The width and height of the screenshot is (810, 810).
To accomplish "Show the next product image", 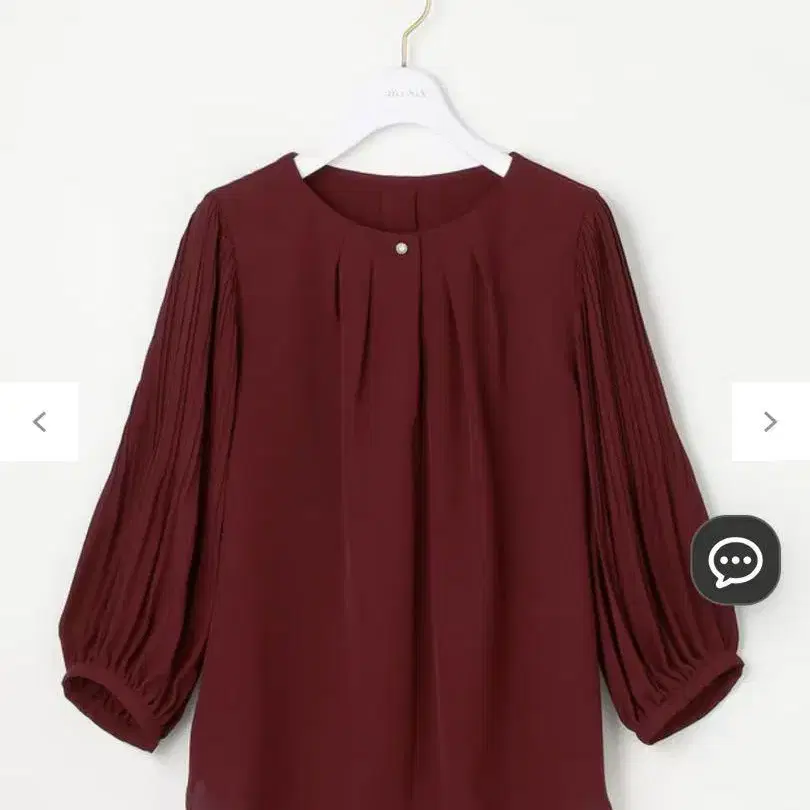I will tap(769, 422).
